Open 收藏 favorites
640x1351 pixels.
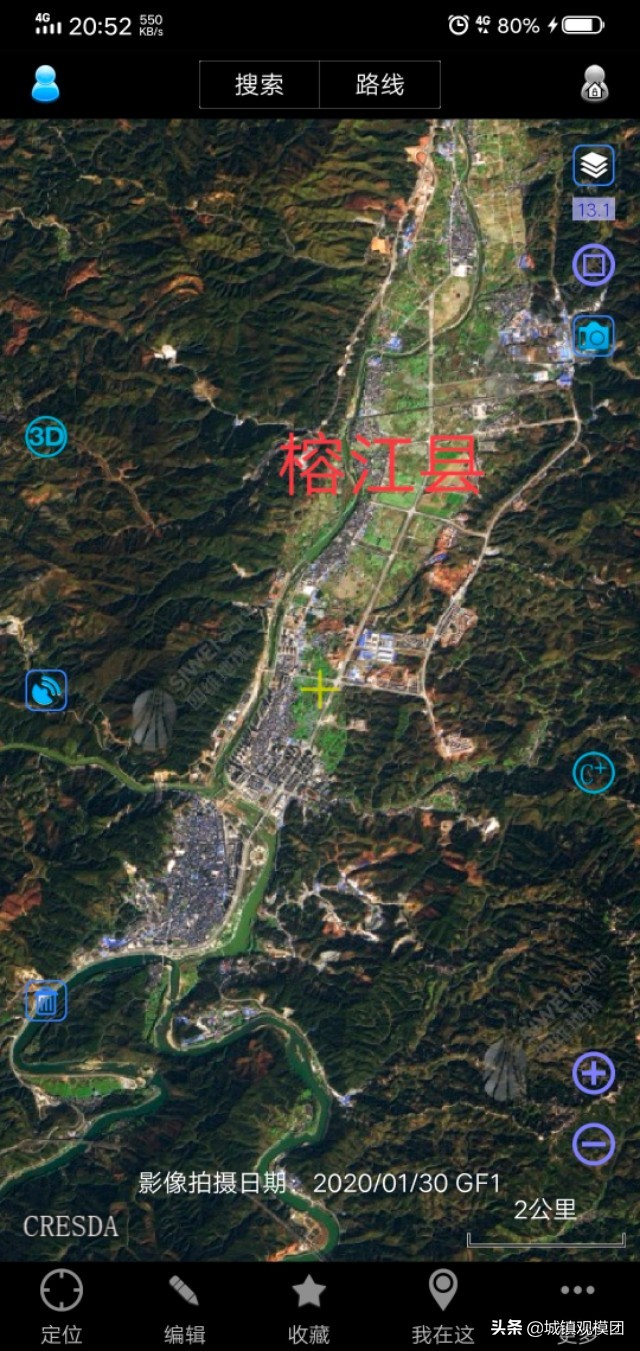[309, 1306]
